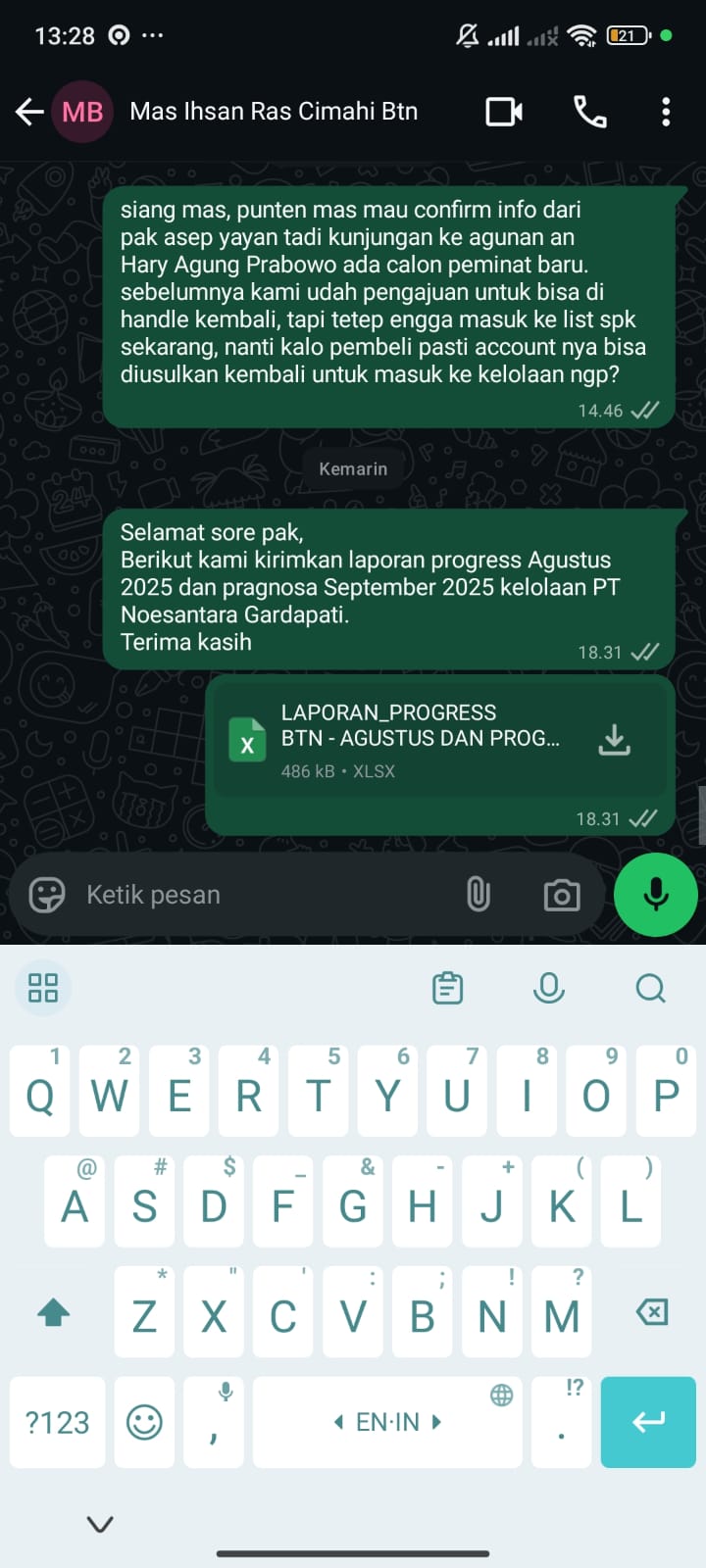This screenshot has width=706, height=1568.
Task: Open the camera from the message bar
Action: tap(561, 894)
